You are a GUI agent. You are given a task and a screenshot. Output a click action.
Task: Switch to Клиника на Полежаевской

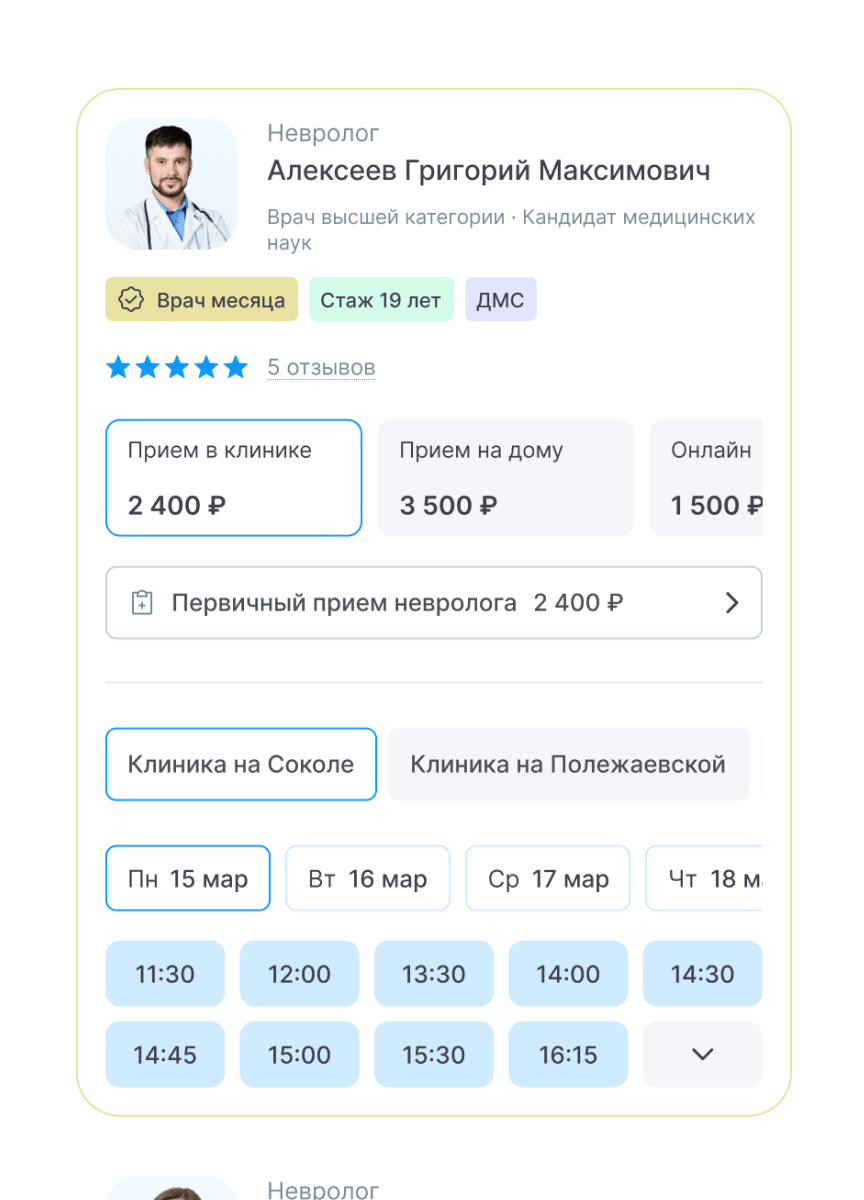coord(568,765)
